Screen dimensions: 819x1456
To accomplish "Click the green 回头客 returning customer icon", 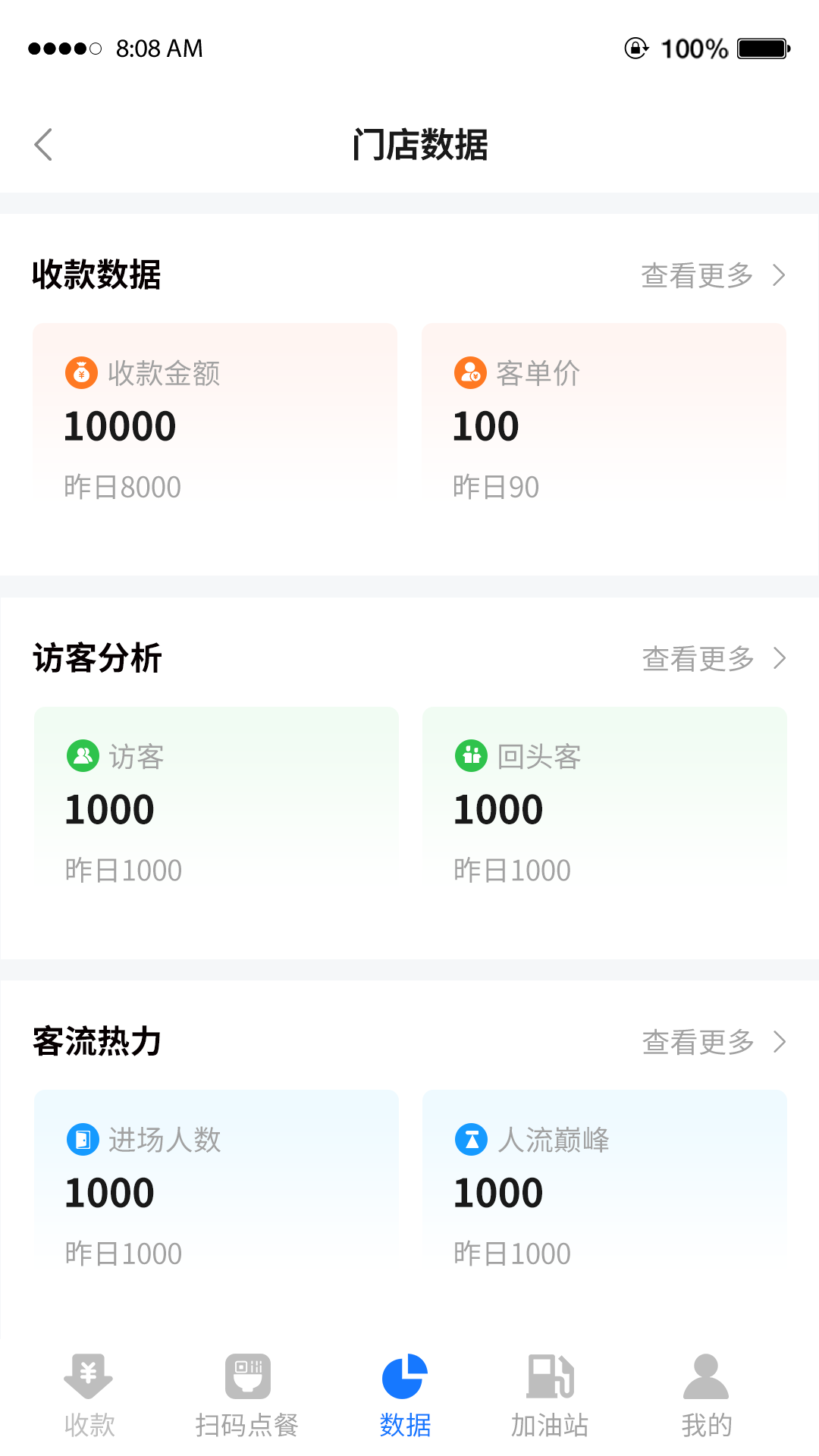I will 471,756.
